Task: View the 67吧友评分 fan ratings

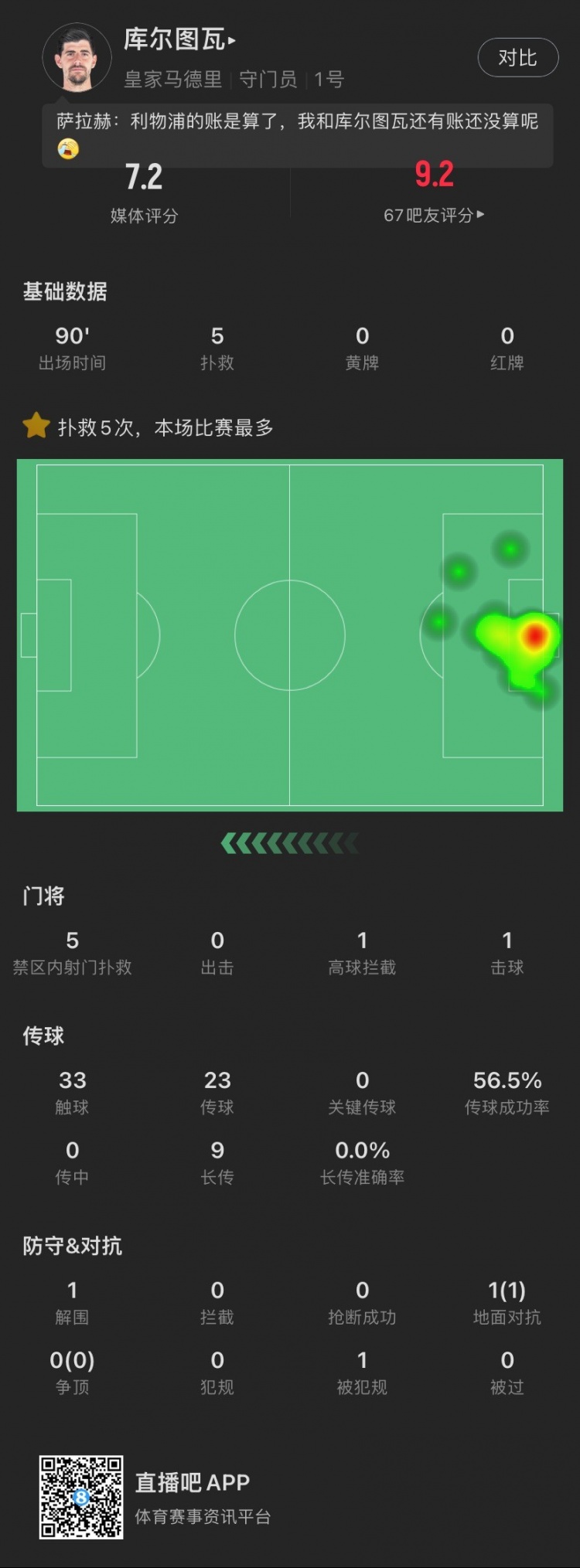Action: coord(433,215)
